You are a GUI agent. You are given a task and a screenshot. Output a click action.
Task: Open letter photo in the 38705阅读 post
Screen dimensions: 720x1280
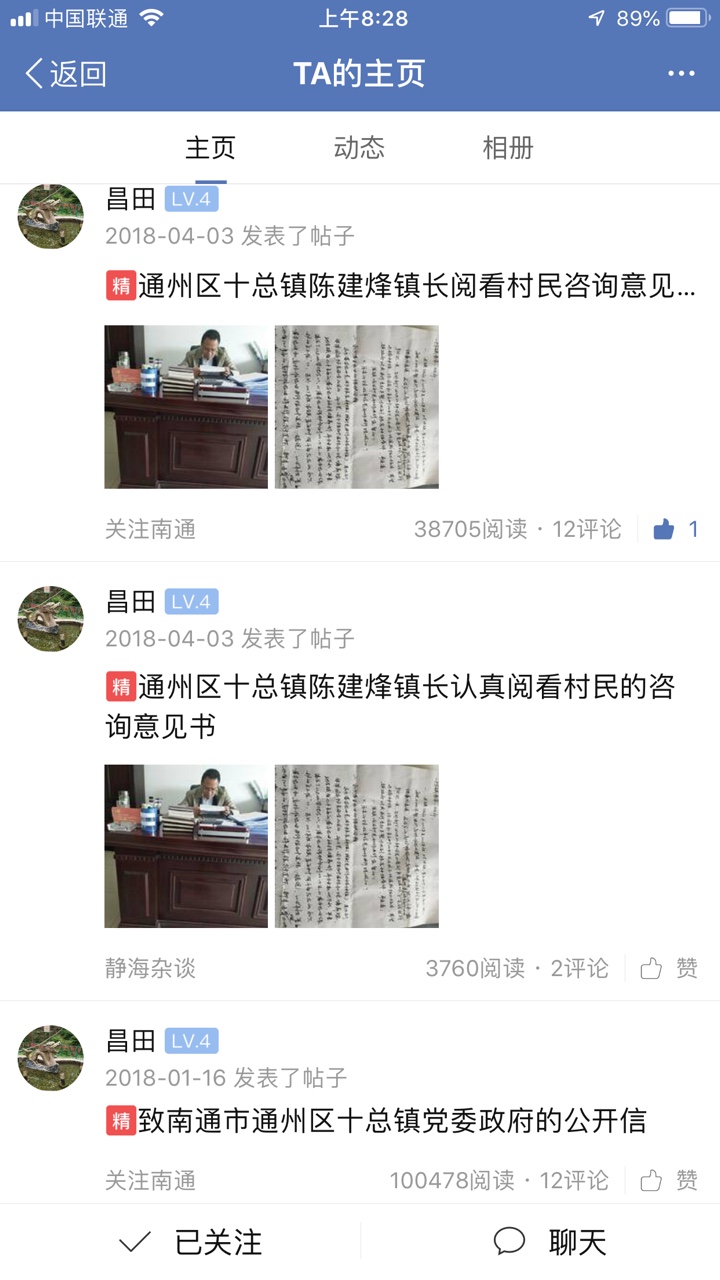coord(357,406)
